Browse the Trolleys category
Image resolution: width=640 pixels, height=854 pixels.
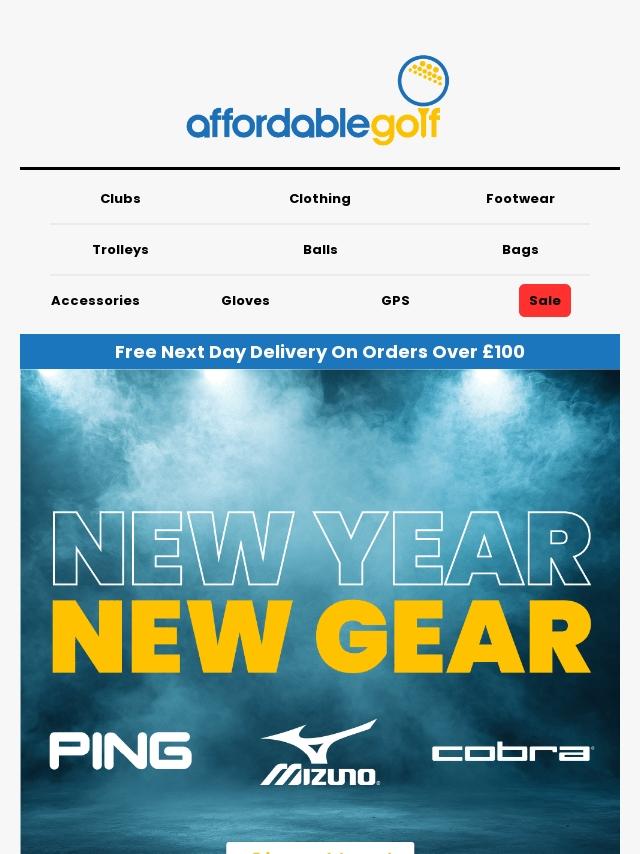(120, 249)
